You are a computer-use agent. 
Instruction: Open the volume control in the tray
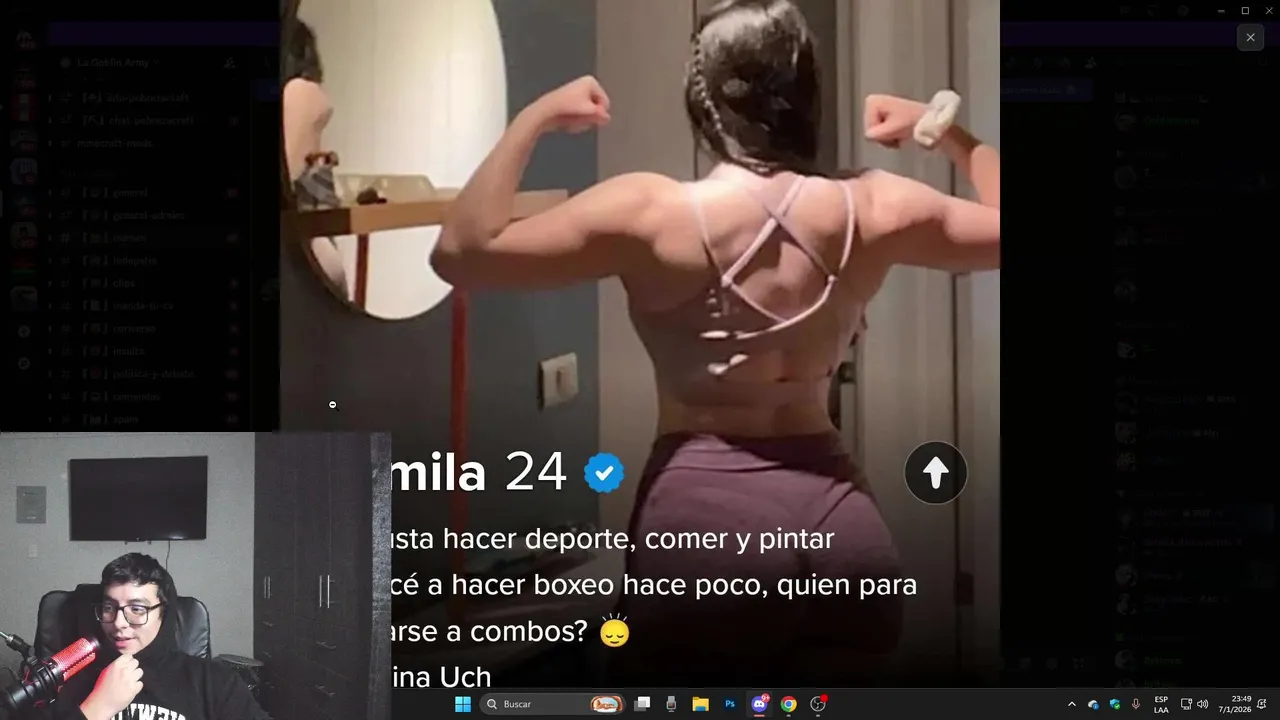(x=1202, y=704)
